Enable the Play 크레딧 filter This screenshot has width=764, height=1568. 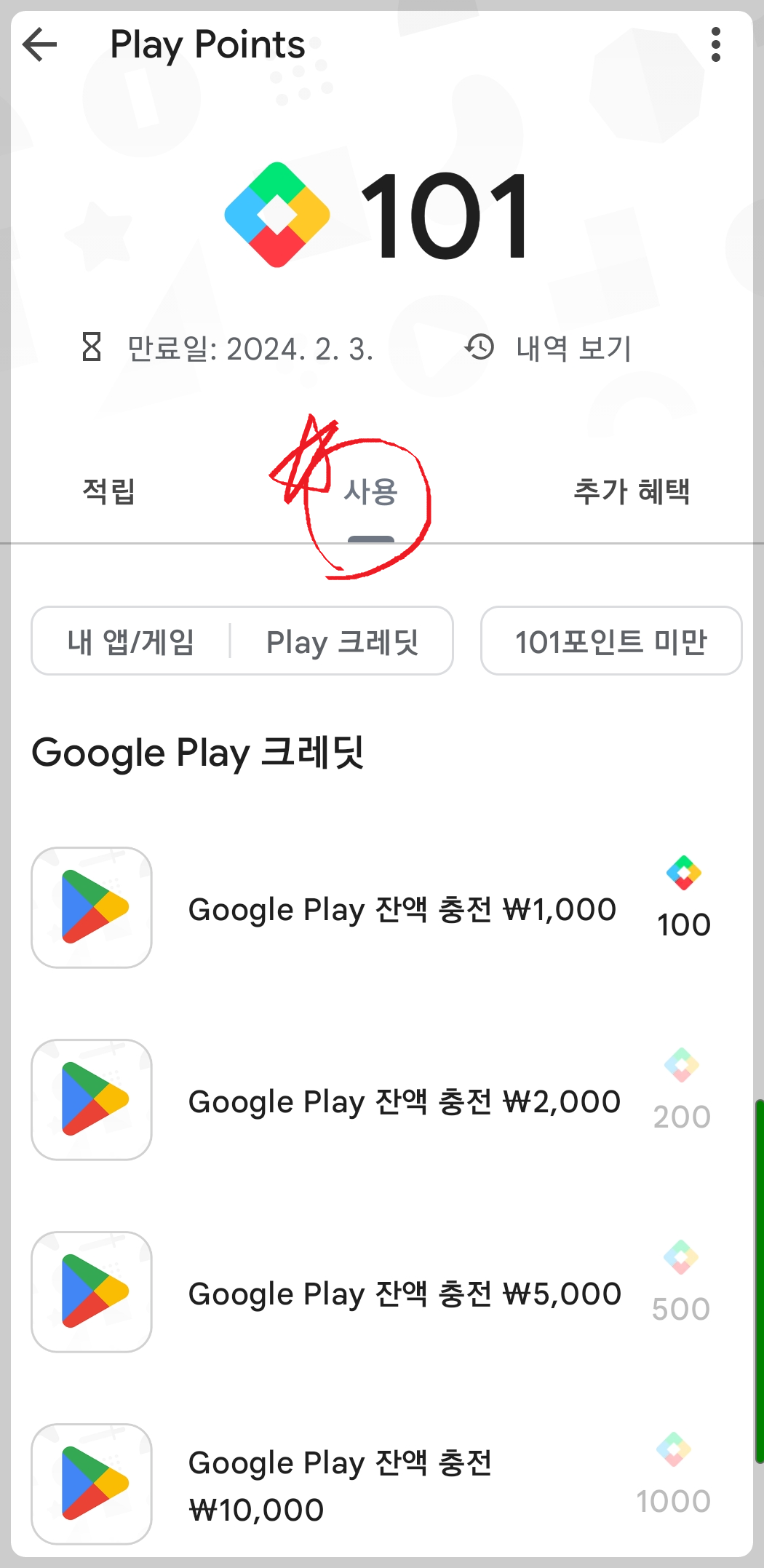tap(342, 641)
